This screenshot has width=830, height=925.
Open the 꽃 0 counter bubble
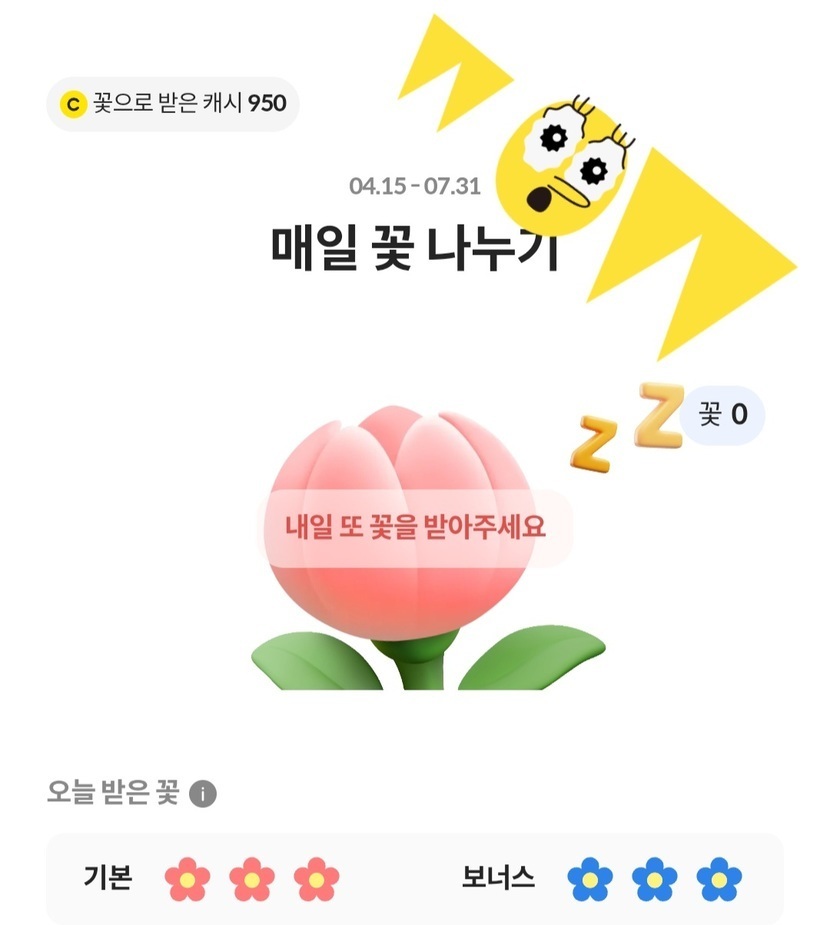pyautogui.click(x=722, y=414)
